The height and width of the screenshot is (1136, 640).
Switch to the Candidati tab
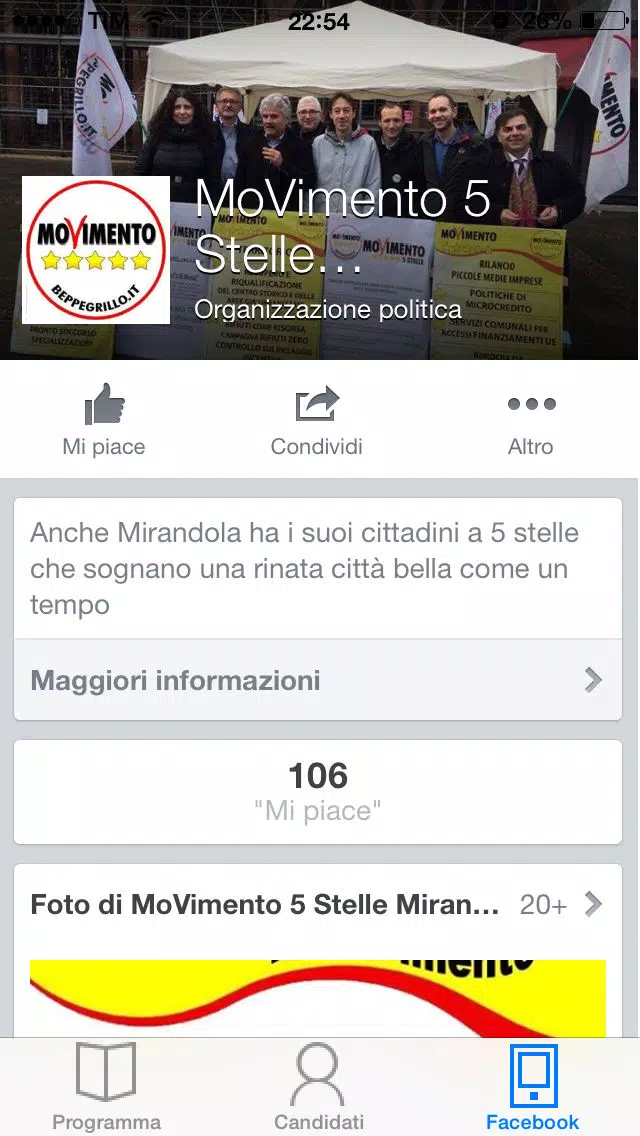coord(319,1088)
